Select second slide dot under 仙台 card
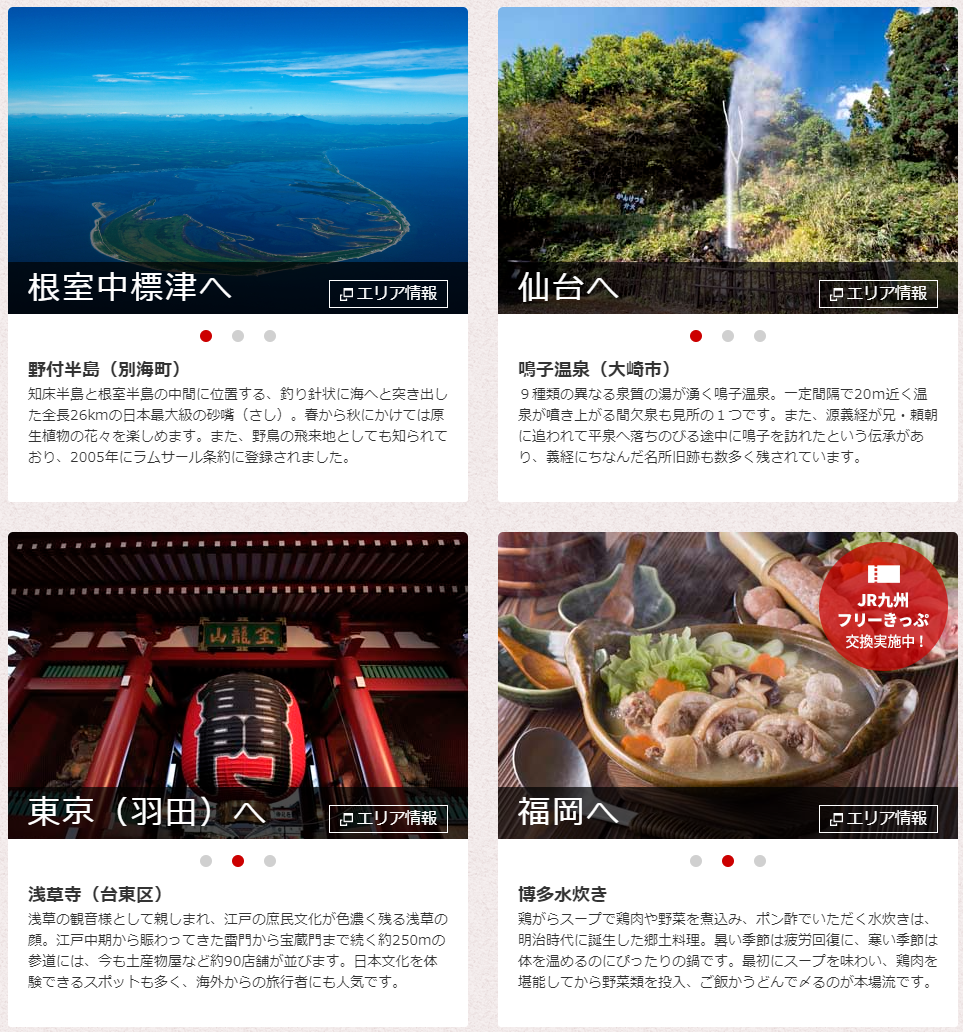Viewport: 963px width, 1032px height. coord(728,336)
